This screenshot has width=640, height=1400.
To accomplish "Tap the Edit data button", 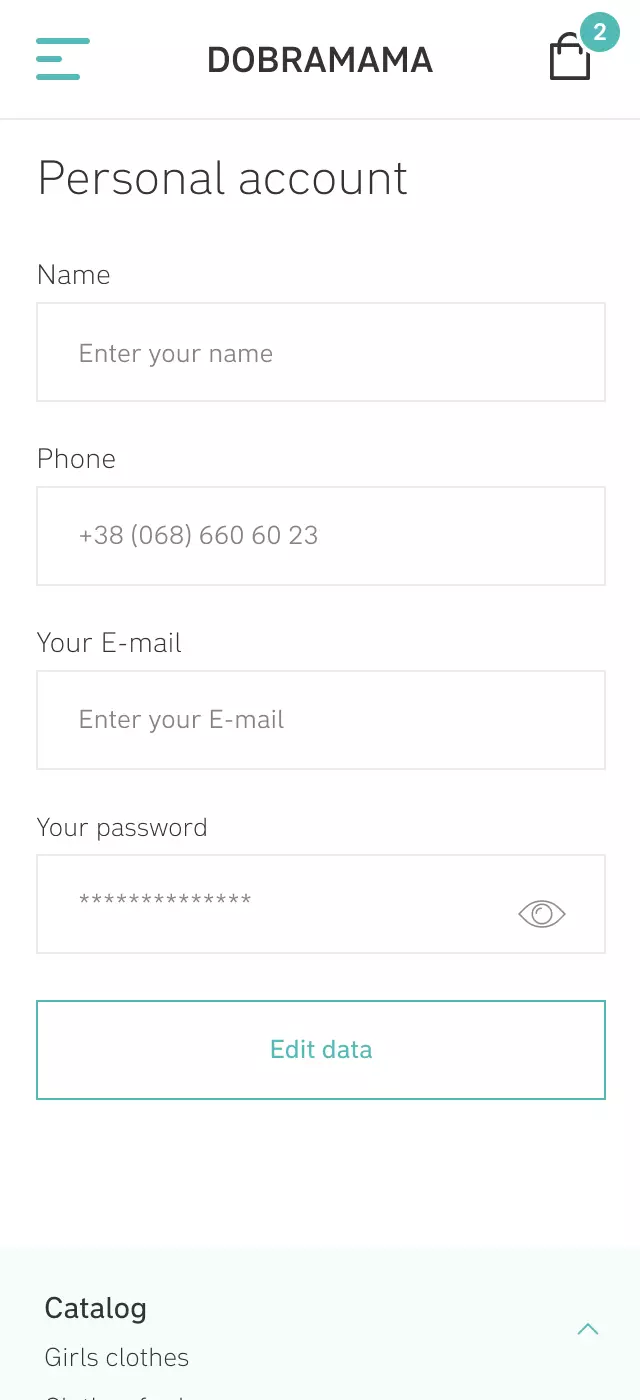I will coord(320,1050).
